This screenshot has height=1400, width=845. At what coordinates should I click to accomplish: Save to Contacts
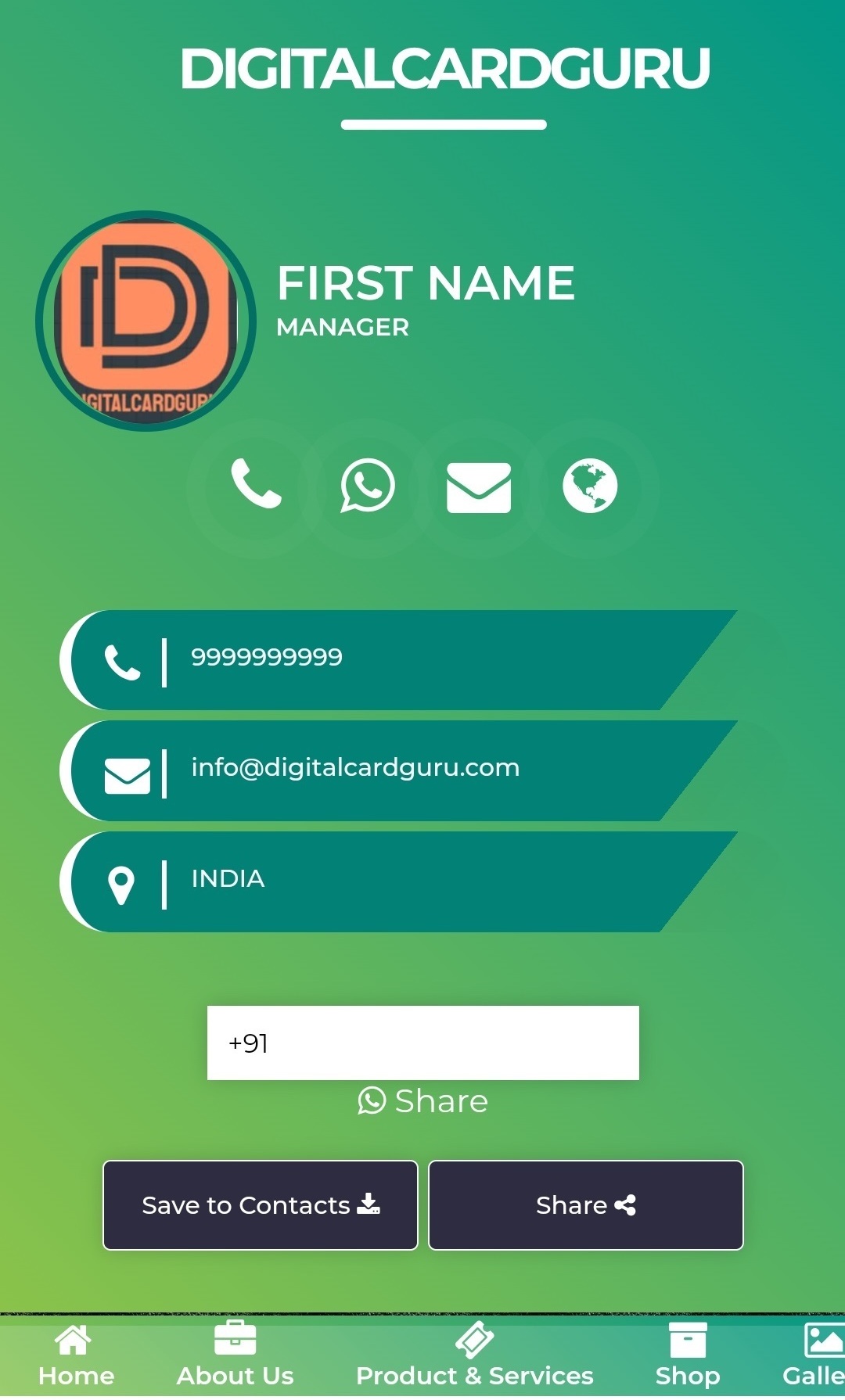coord(261,1205)
